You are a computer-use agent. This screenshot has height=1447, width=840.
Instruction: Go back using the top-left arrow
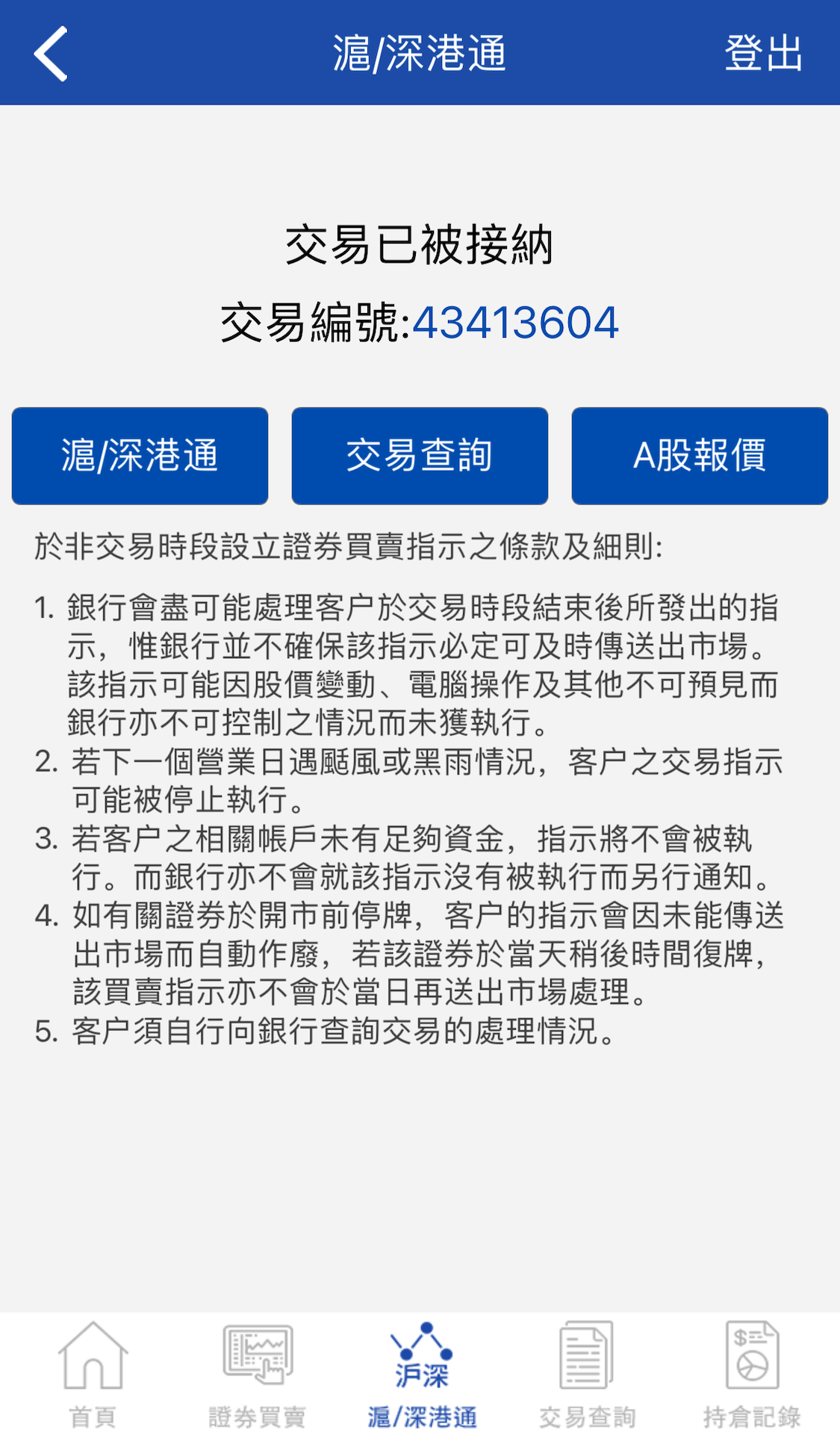pos(51,53)
